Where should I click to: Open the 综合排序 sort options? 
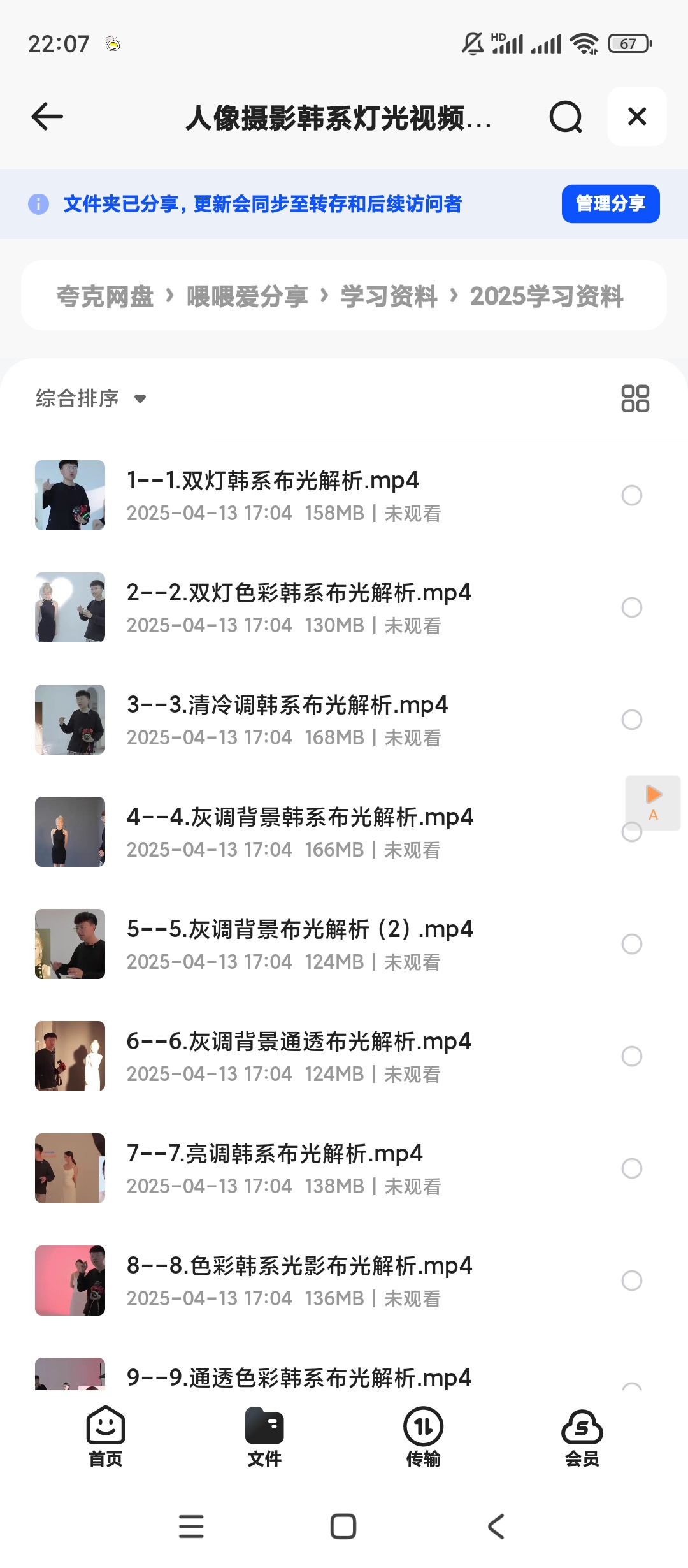[x=89, y=399]
